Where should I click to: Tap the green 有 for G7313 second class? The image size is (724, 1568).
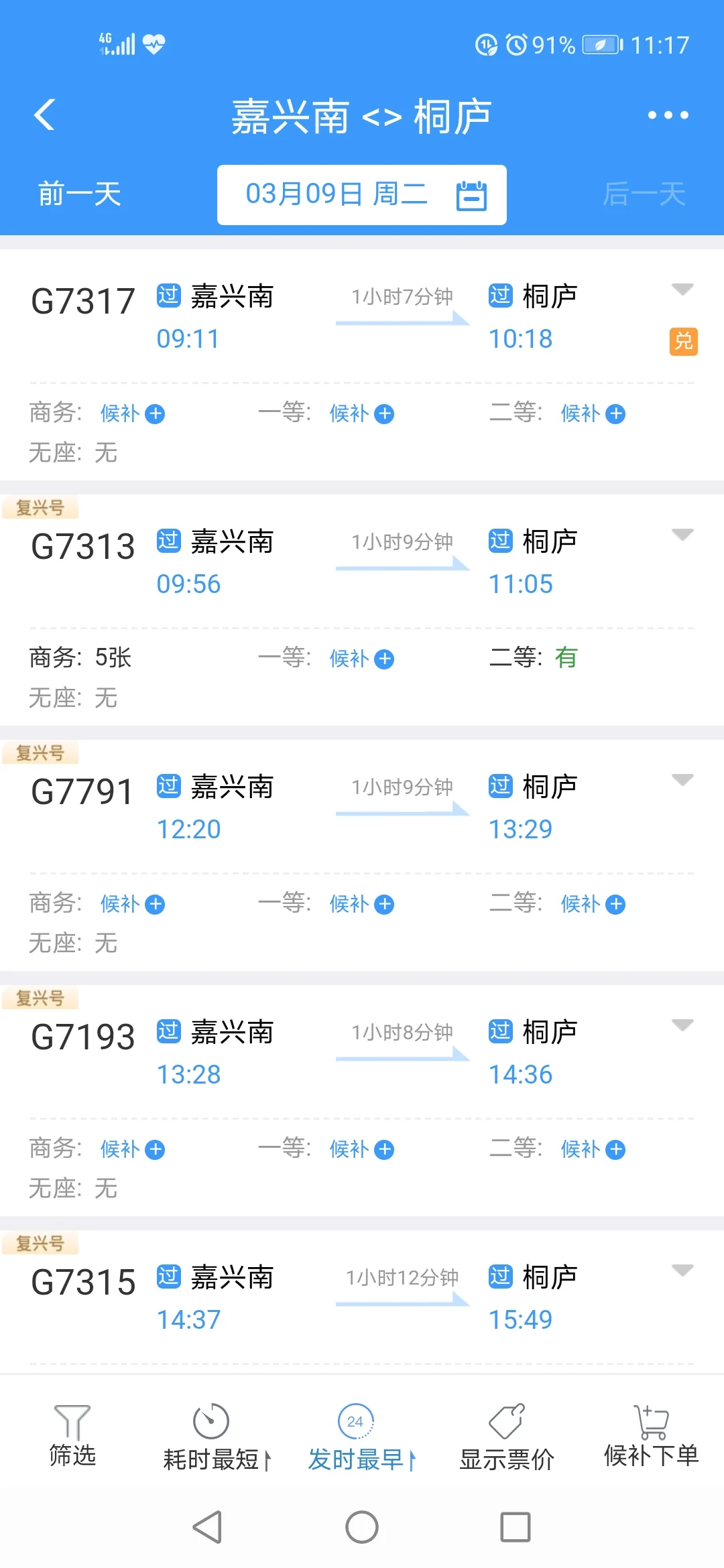[x=565, y=658]
